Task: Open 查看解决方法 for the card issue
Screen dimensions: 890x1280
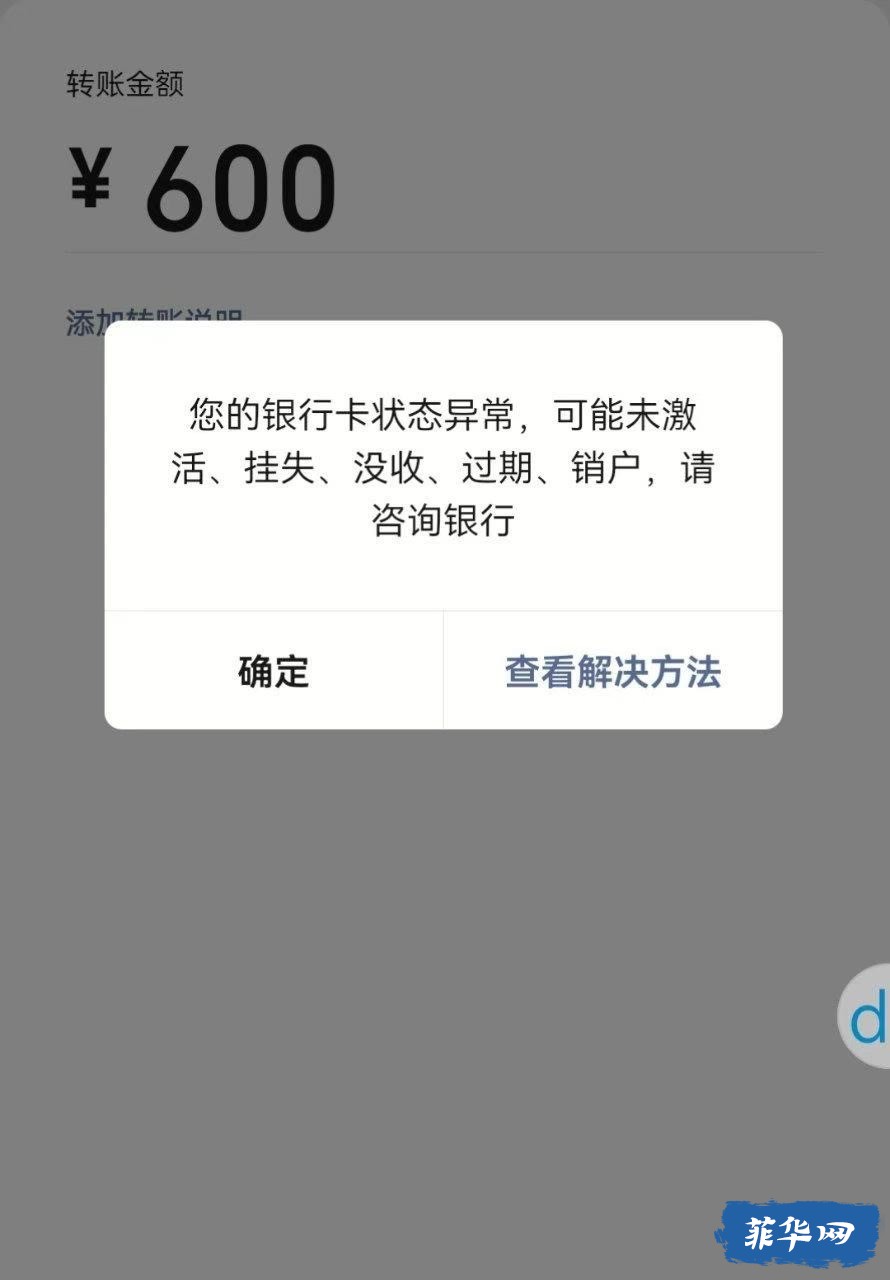Action: coord(612,671)
